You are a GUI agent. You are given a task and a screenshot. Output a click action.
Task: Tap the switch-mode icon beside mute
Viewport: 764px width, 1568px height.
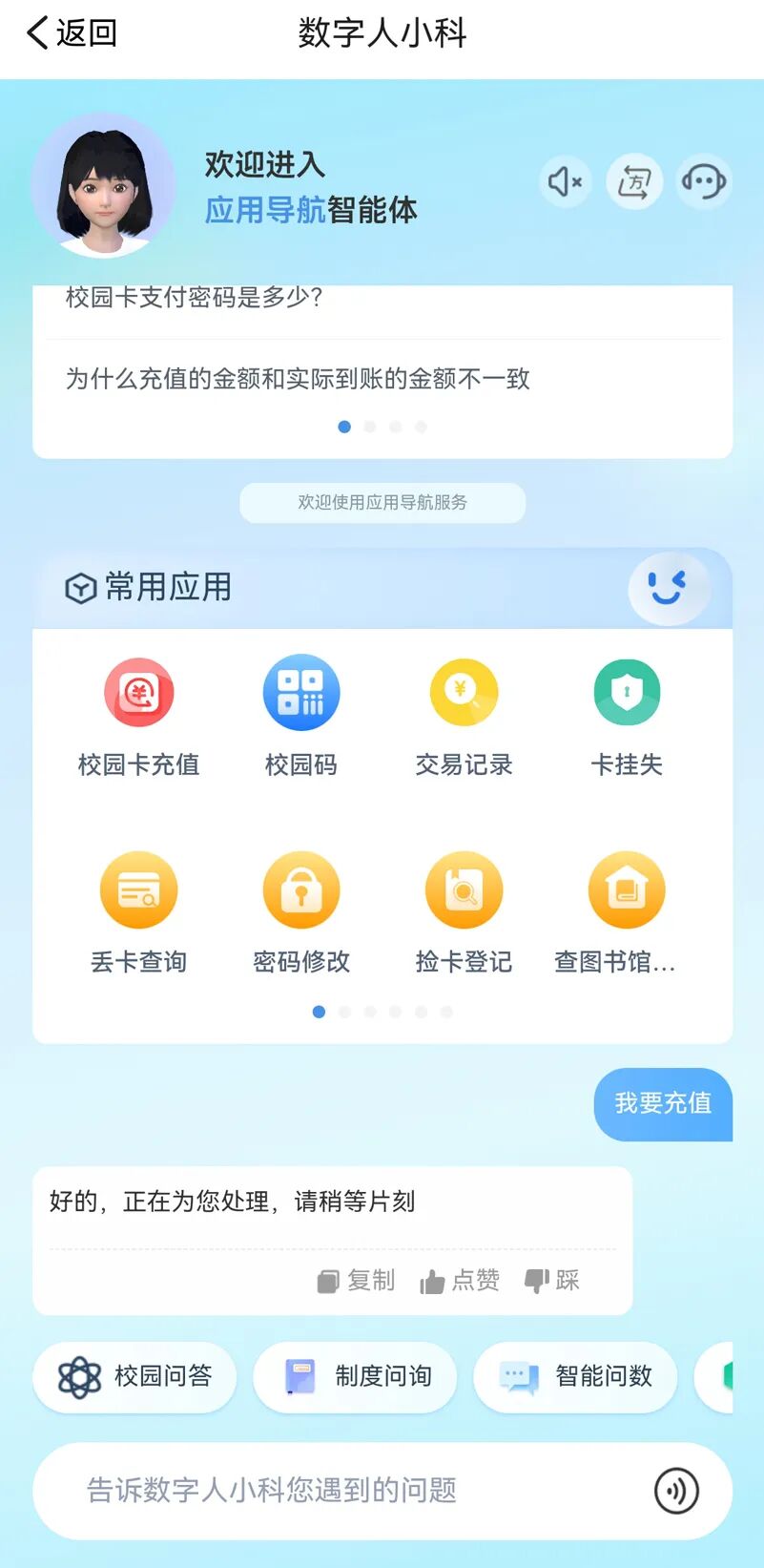(x=634, y=181)
